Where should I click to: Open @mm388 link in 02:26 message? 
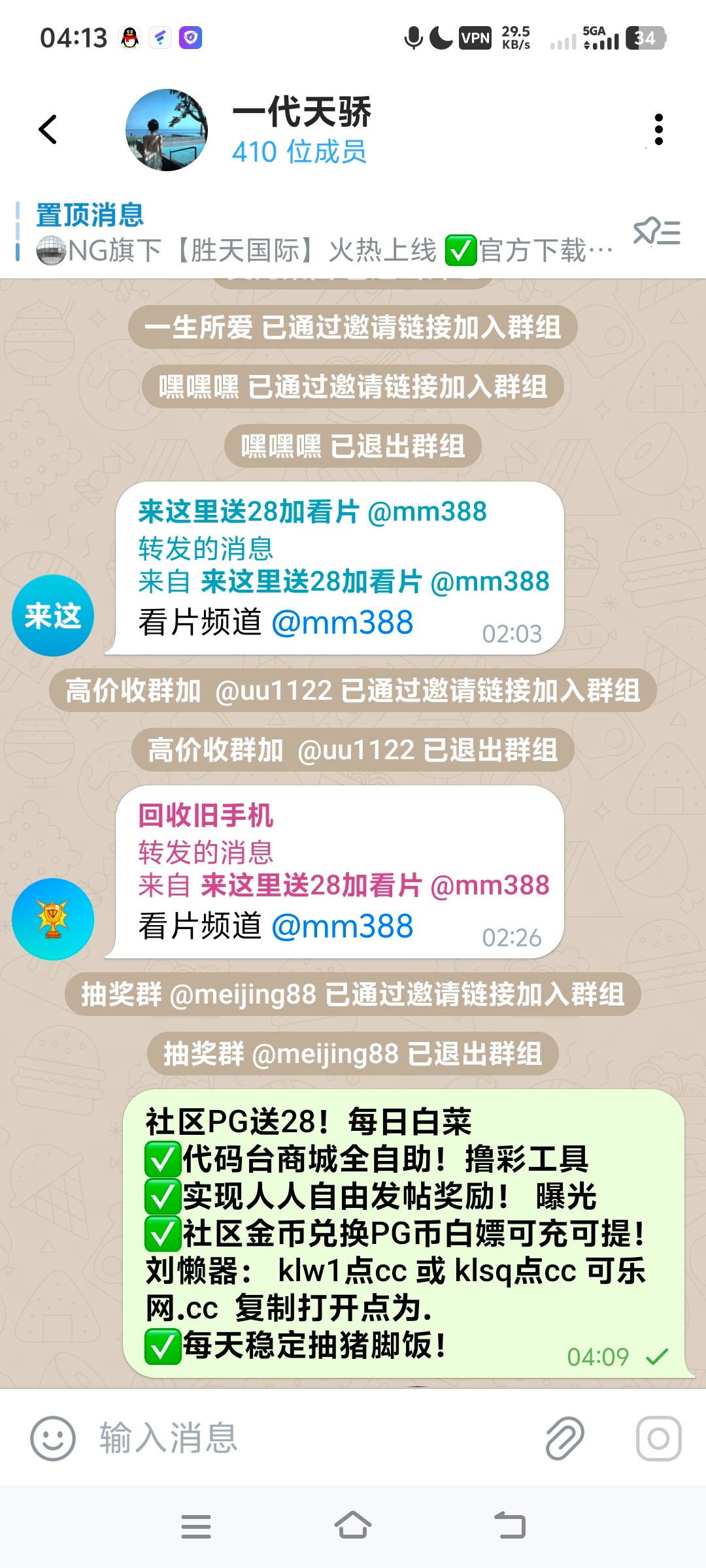(x=342, y=926)
